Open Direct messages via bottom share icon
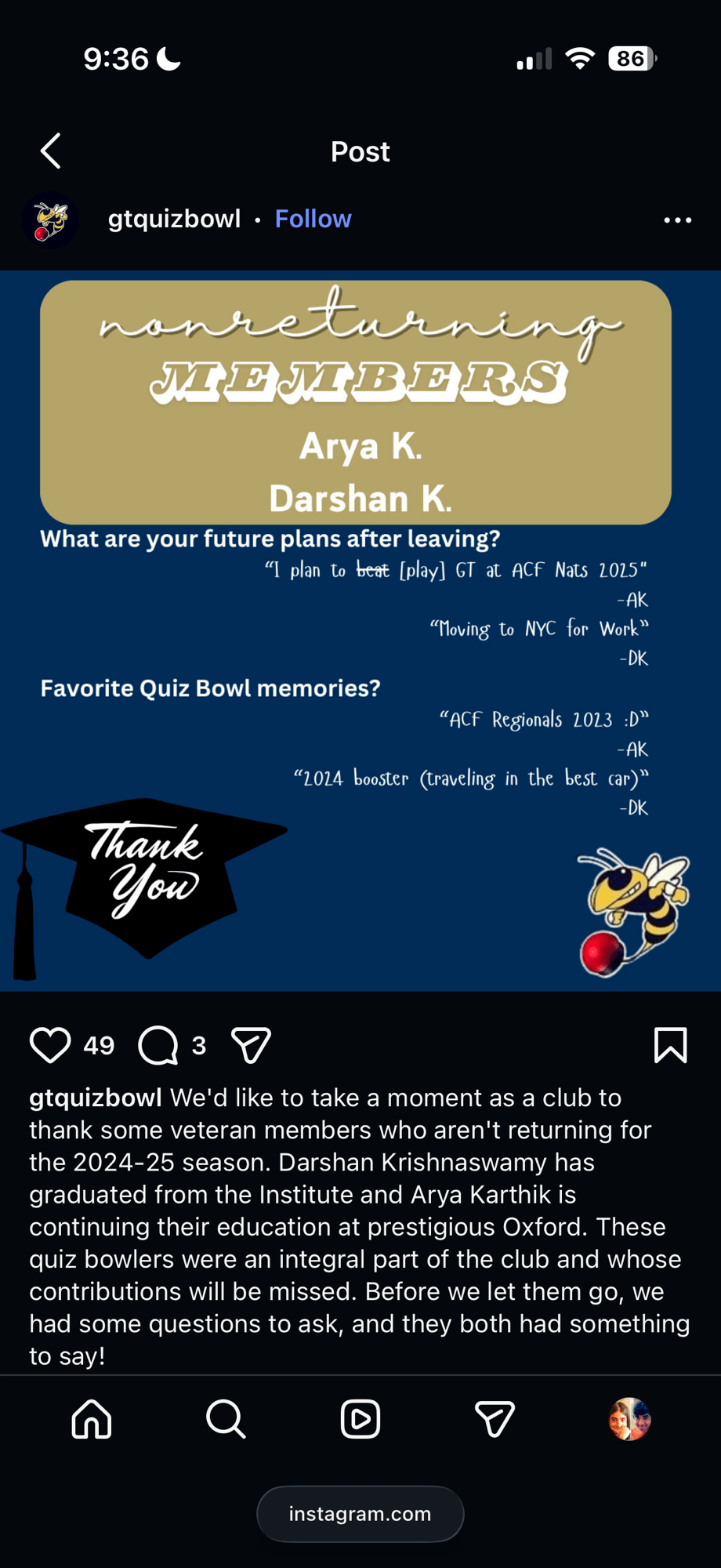Screen dimensions: 721x1568 click(x=495, y=1419)
